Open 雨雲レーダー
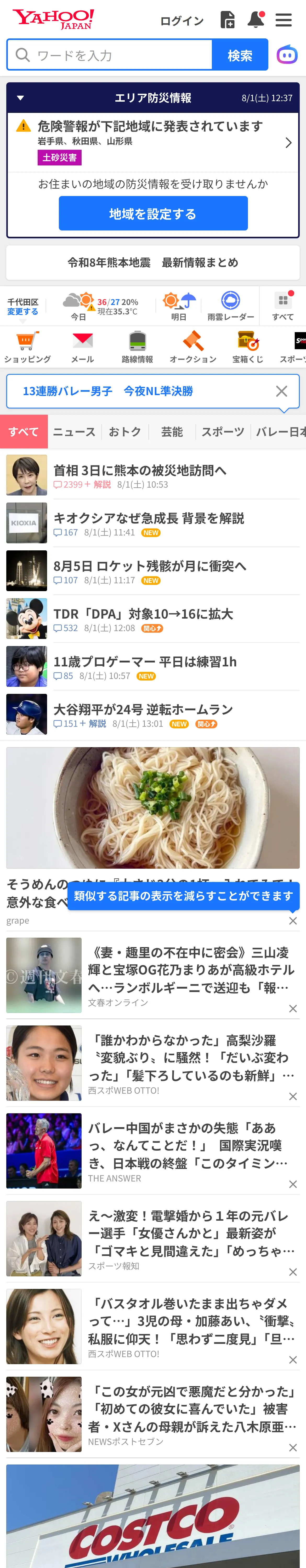This screenshot has width=306, height=1568. tap(230, 305)
